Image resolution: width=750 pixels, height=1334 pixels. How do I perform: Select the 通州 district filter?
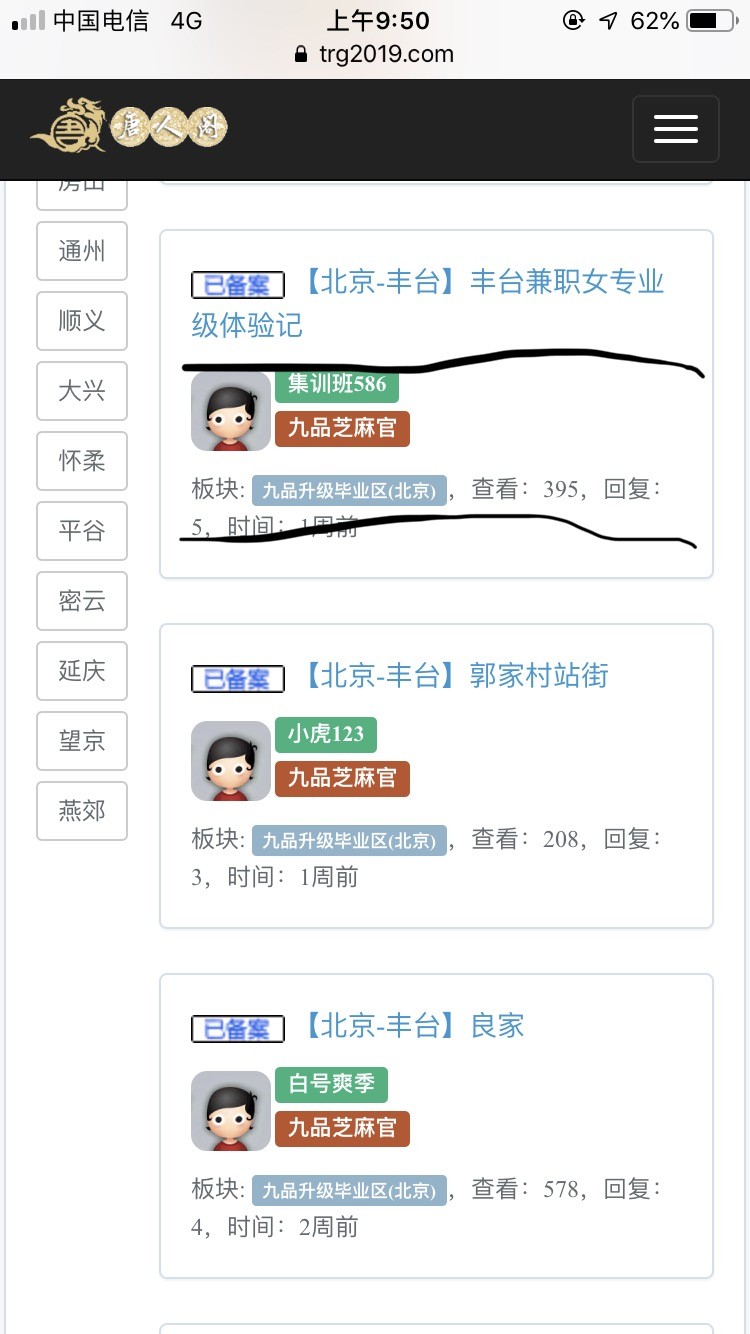82,251
